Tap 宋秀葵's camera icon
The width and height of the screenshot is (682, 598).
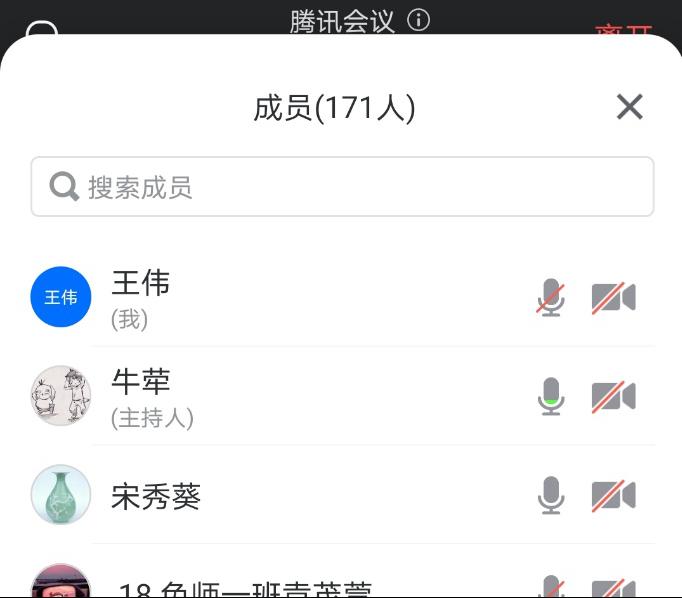coord(613,496)
